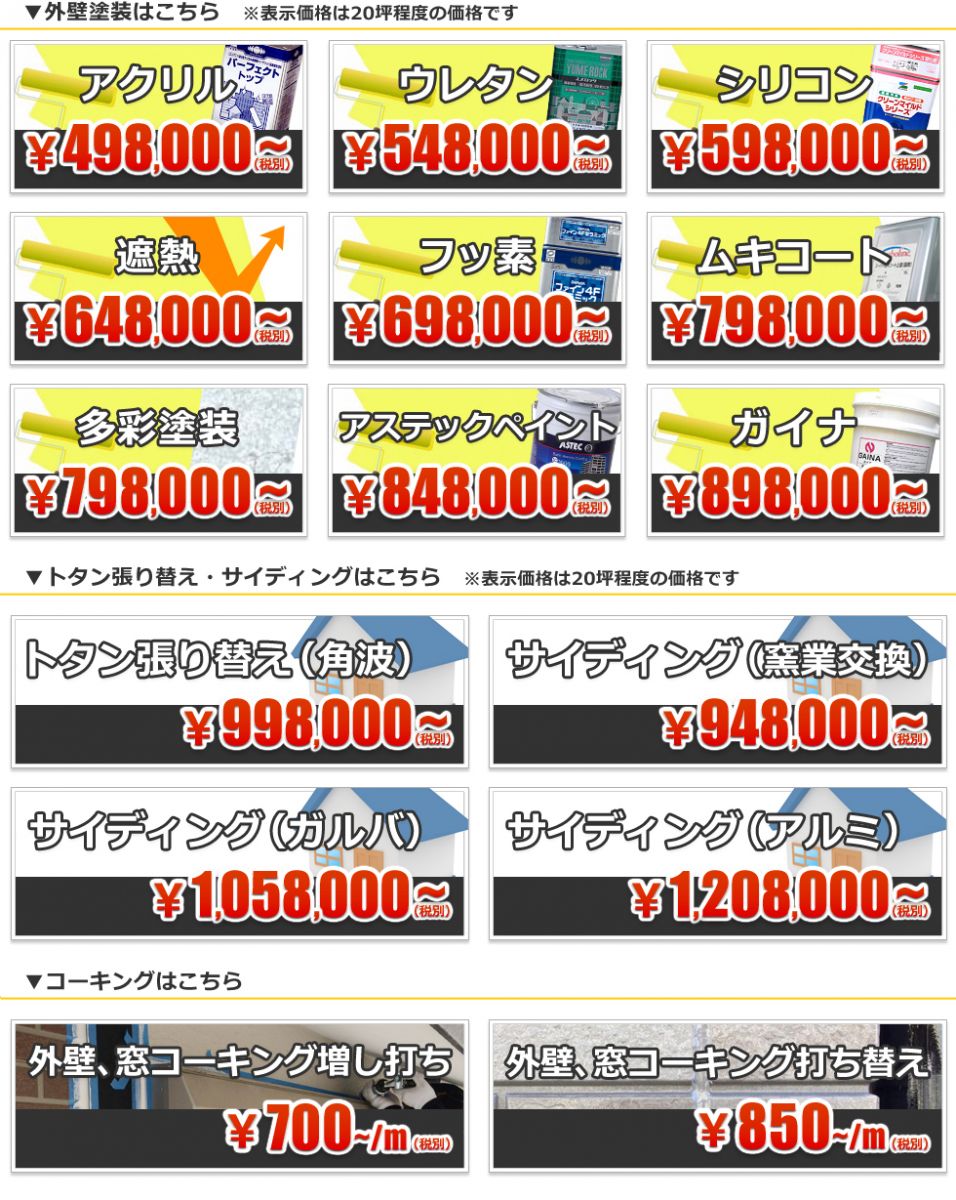The width and height of the screenshot is (956, 1200).
Task: Open the アクリル ¥498,000 paint plan
Action: 159,117
